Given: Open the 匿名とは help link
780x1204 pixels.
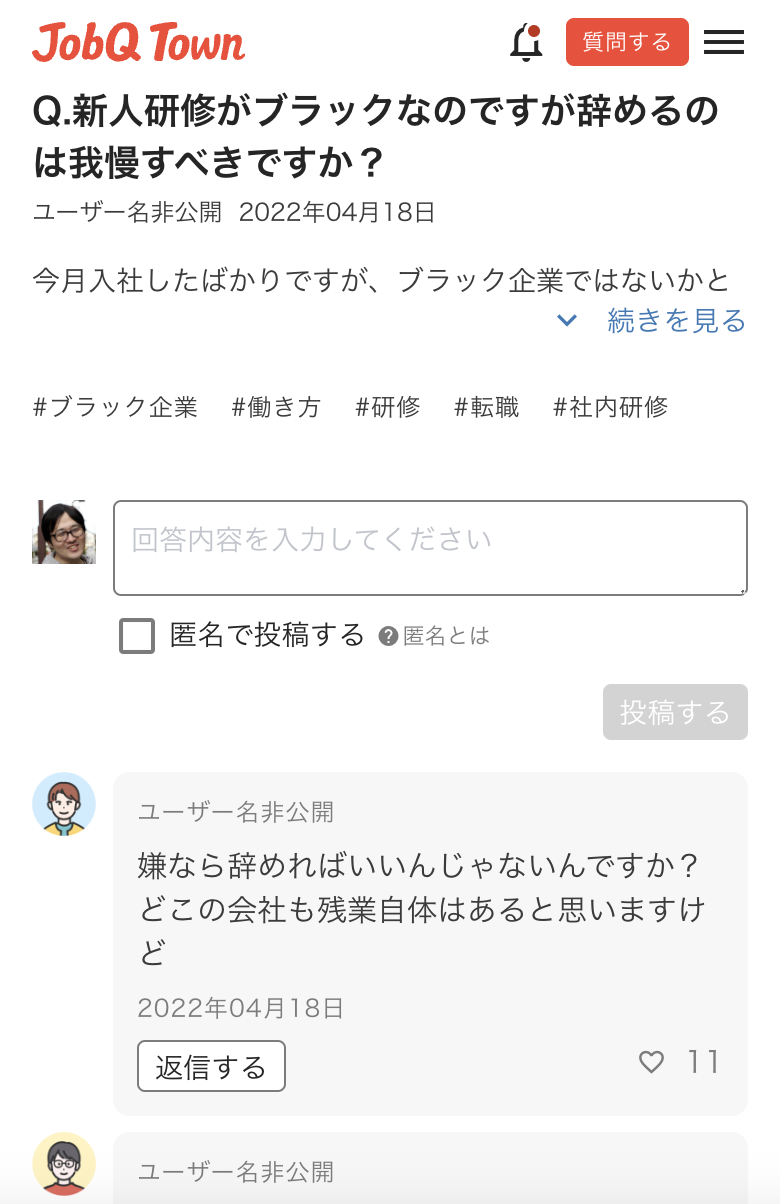Looking at the screenshot, I should [435, 636].
